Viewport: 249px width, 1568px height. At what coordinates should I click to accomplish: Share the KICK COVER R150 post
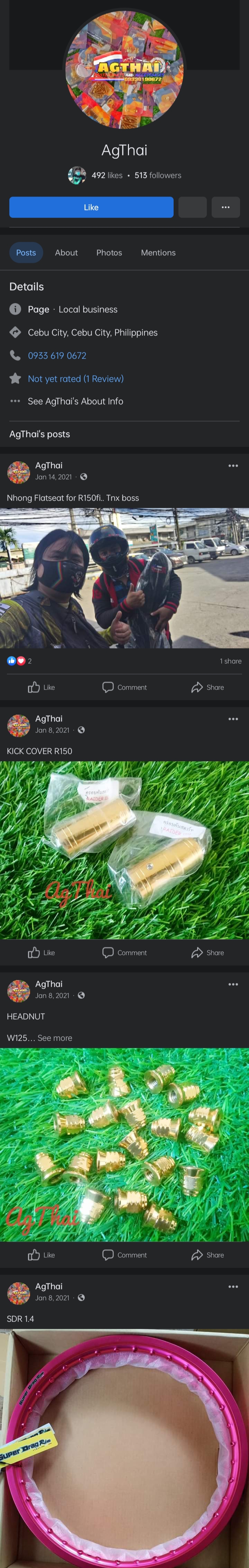[207, 953]
